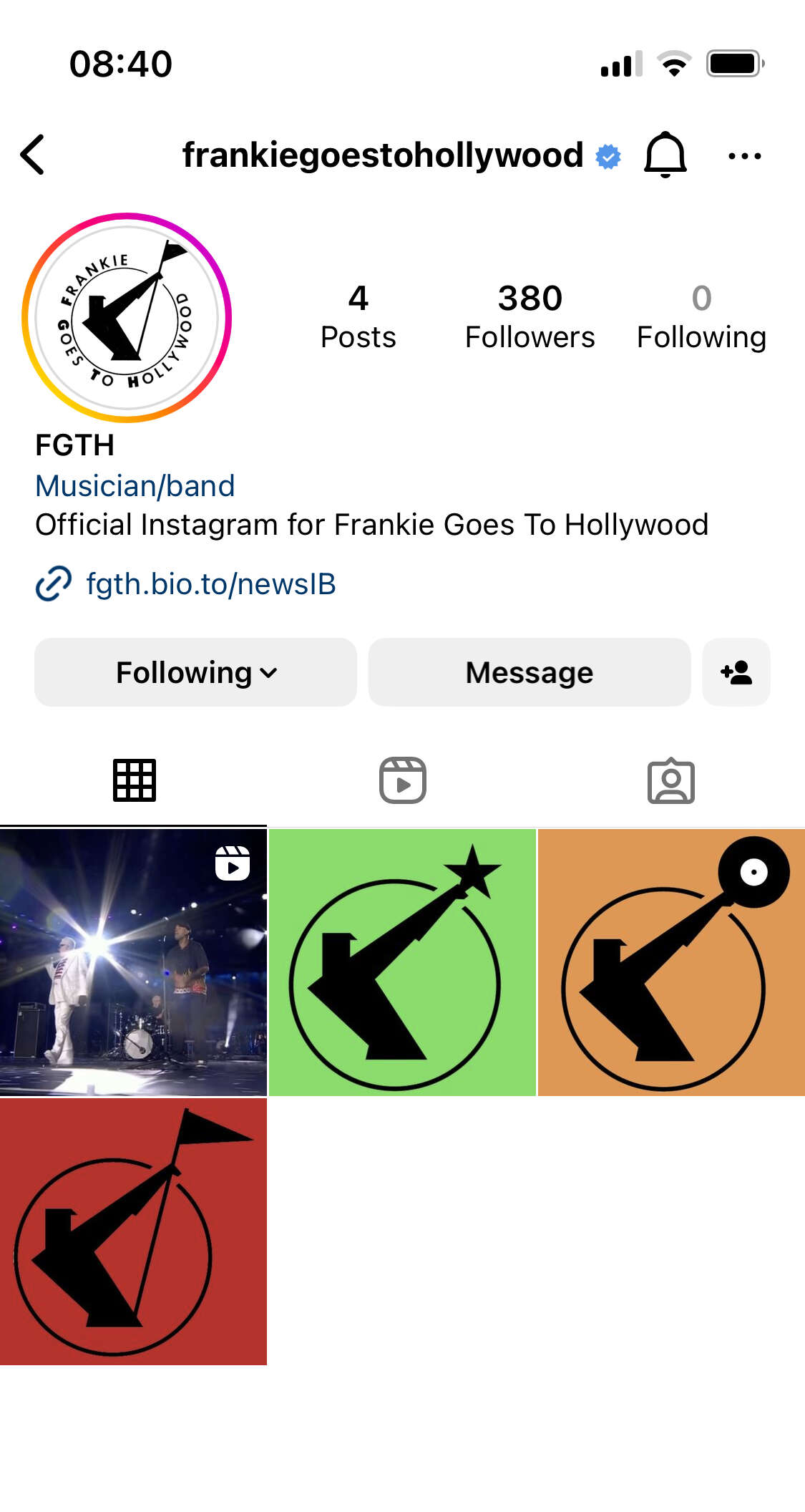Screen dimensions: 805x1512
Task: Open the concert stage reel post
Action: (x=133, y=962)
